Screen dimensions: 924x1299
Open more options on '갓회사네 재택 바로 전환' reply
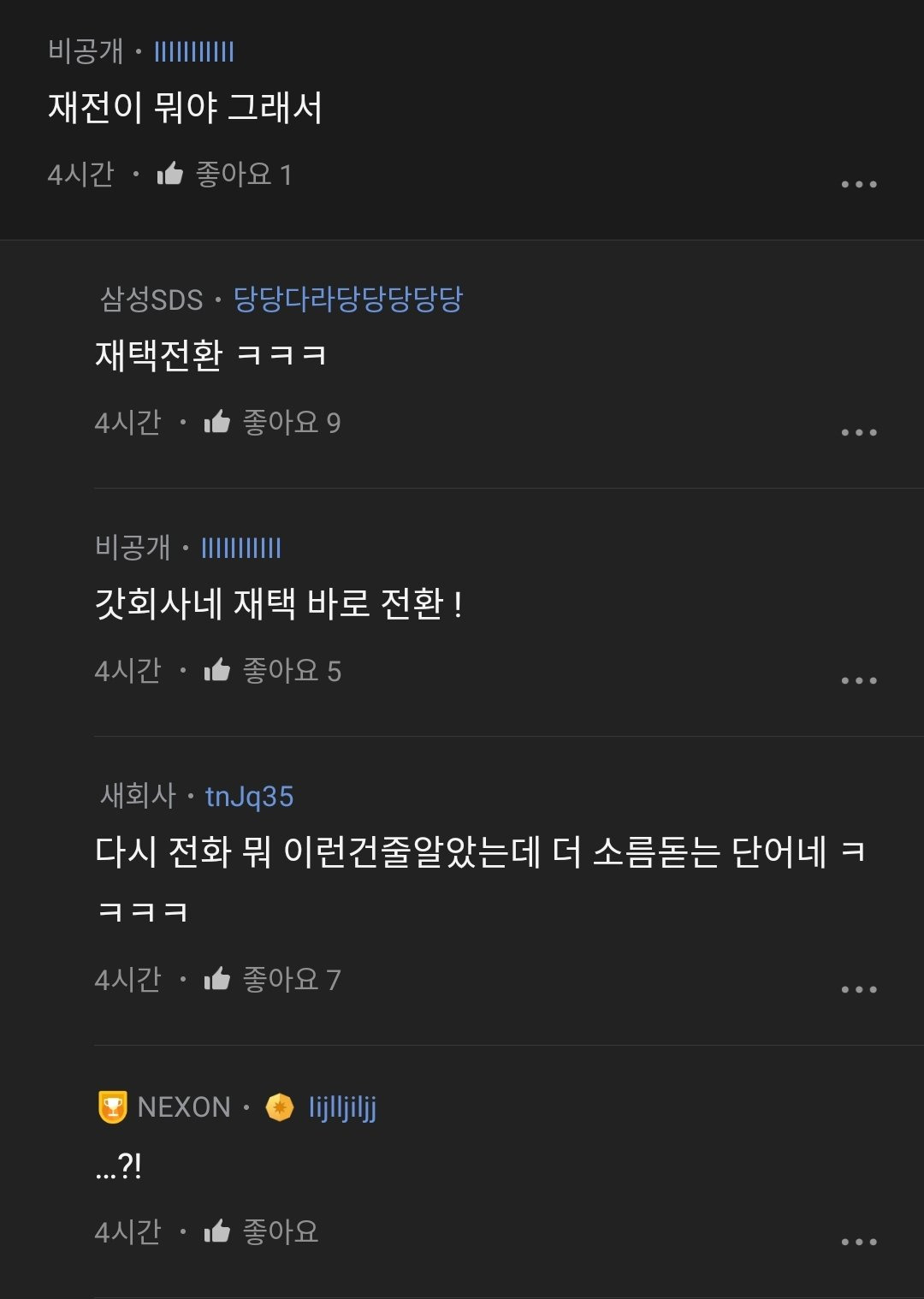tap(858, 680)
